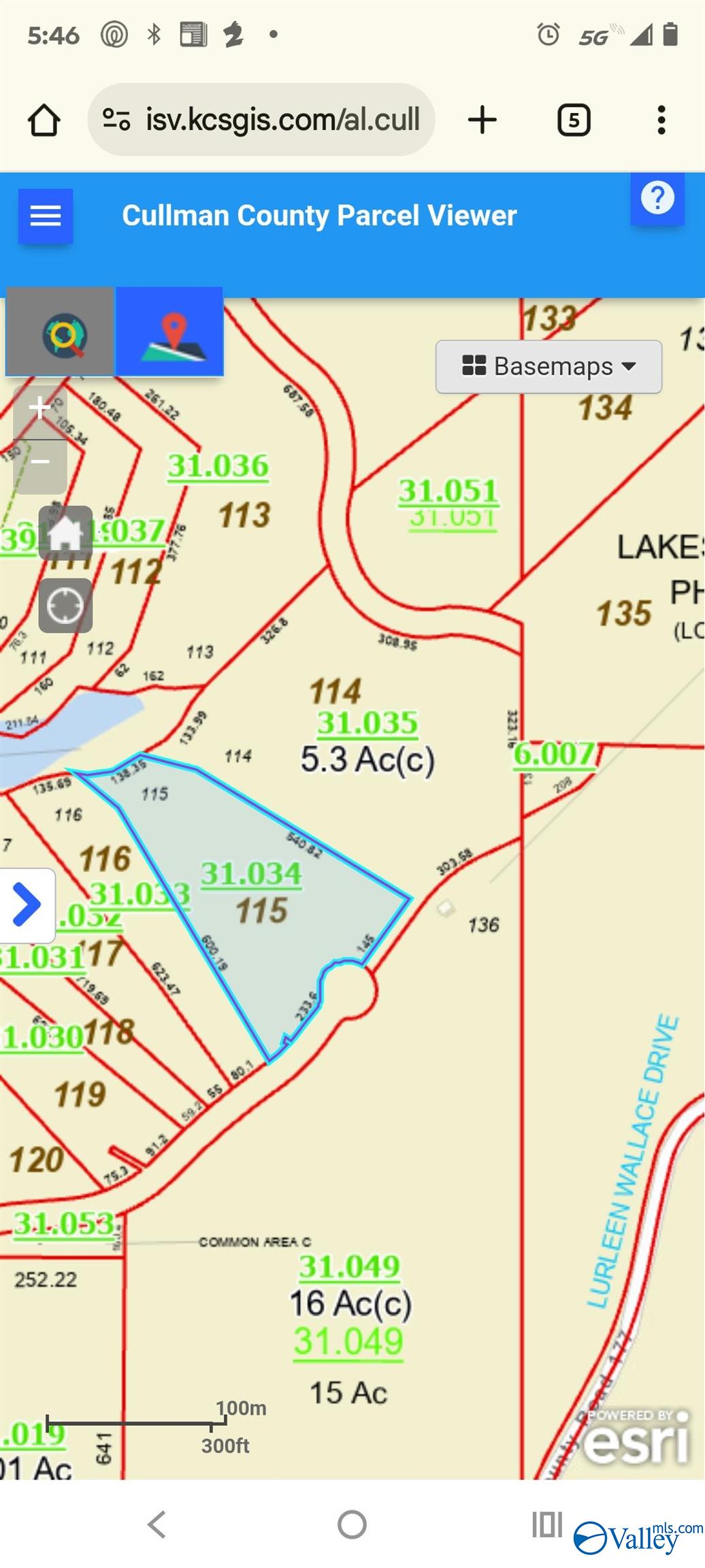Reset map to default home extent
The image size is (705, 1568).
point(65,533)
